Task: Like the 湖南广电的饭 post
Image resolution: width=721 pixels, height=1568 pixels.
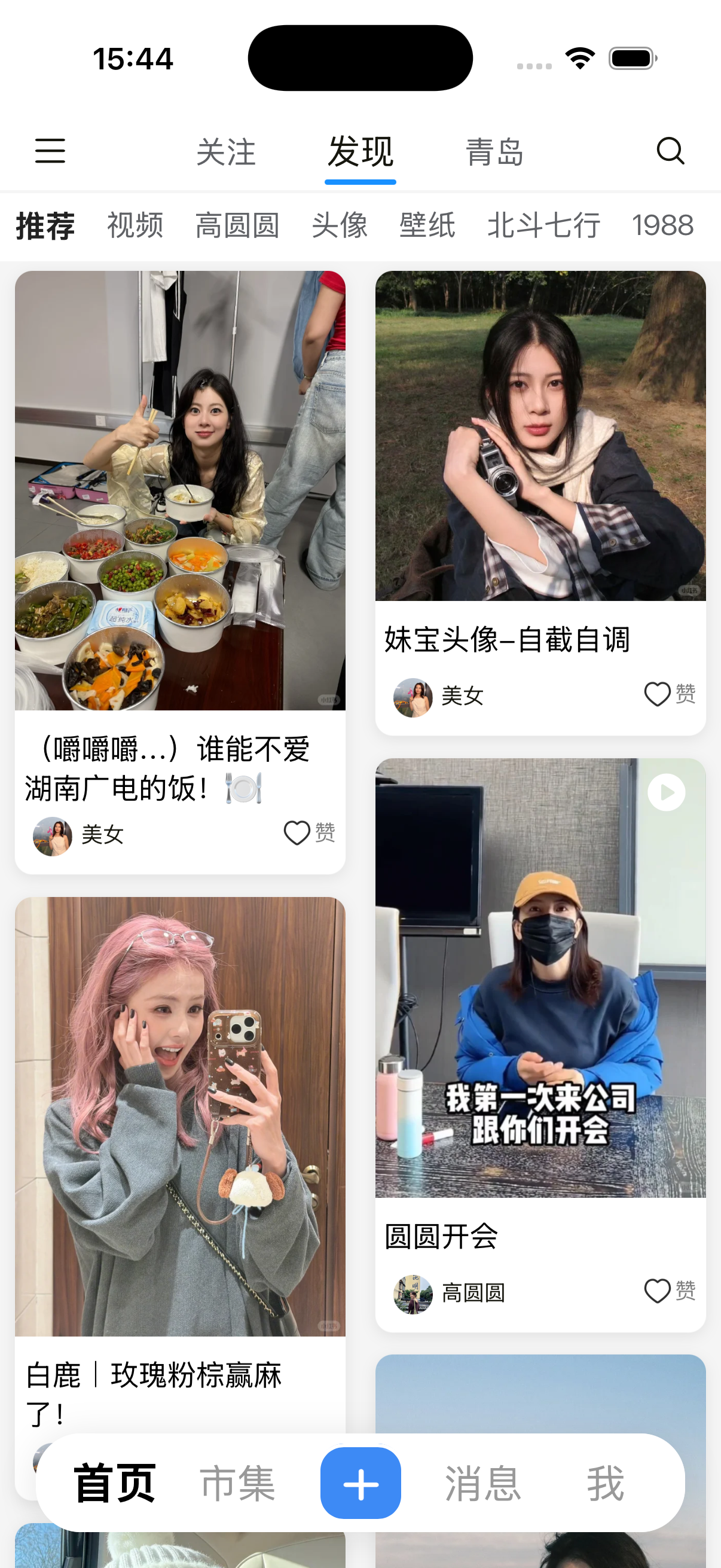Action: [x=298, y=832]
